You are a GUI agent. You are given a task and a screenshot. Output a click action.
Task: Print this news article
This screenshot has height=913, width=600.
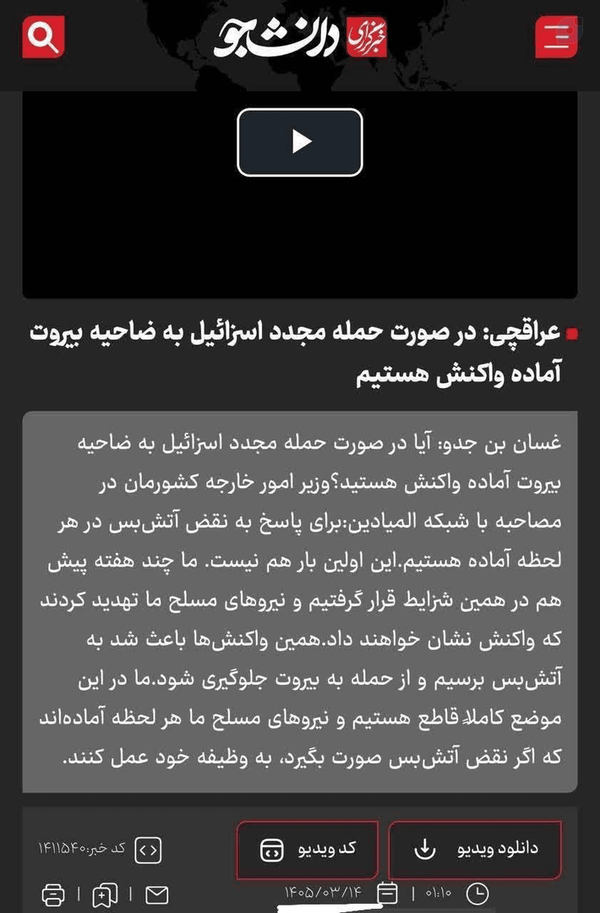(x=54, y=894)
